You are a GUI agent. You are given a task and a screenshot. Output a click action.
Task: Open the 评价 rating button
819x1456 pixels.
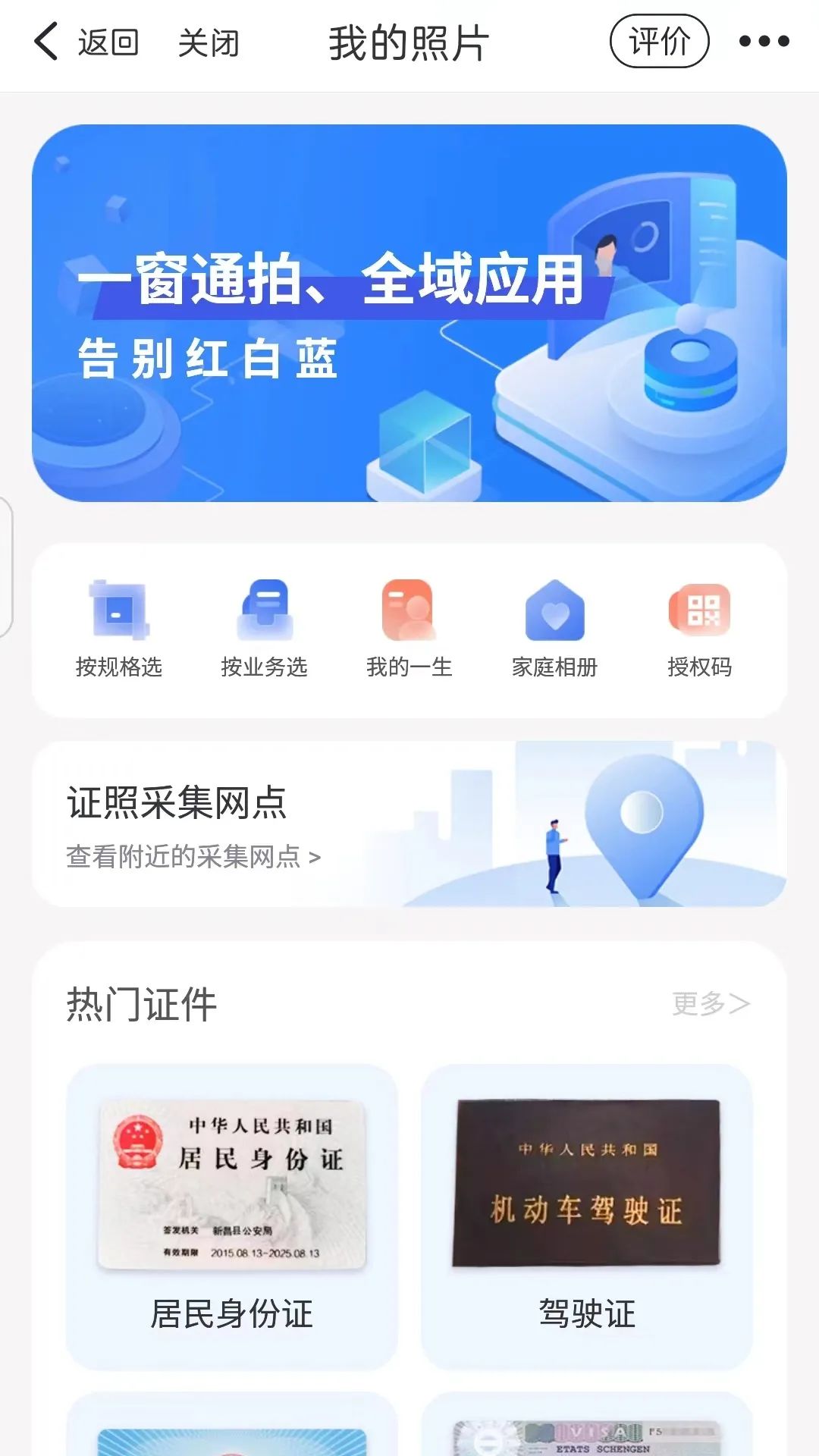(659, 43)
